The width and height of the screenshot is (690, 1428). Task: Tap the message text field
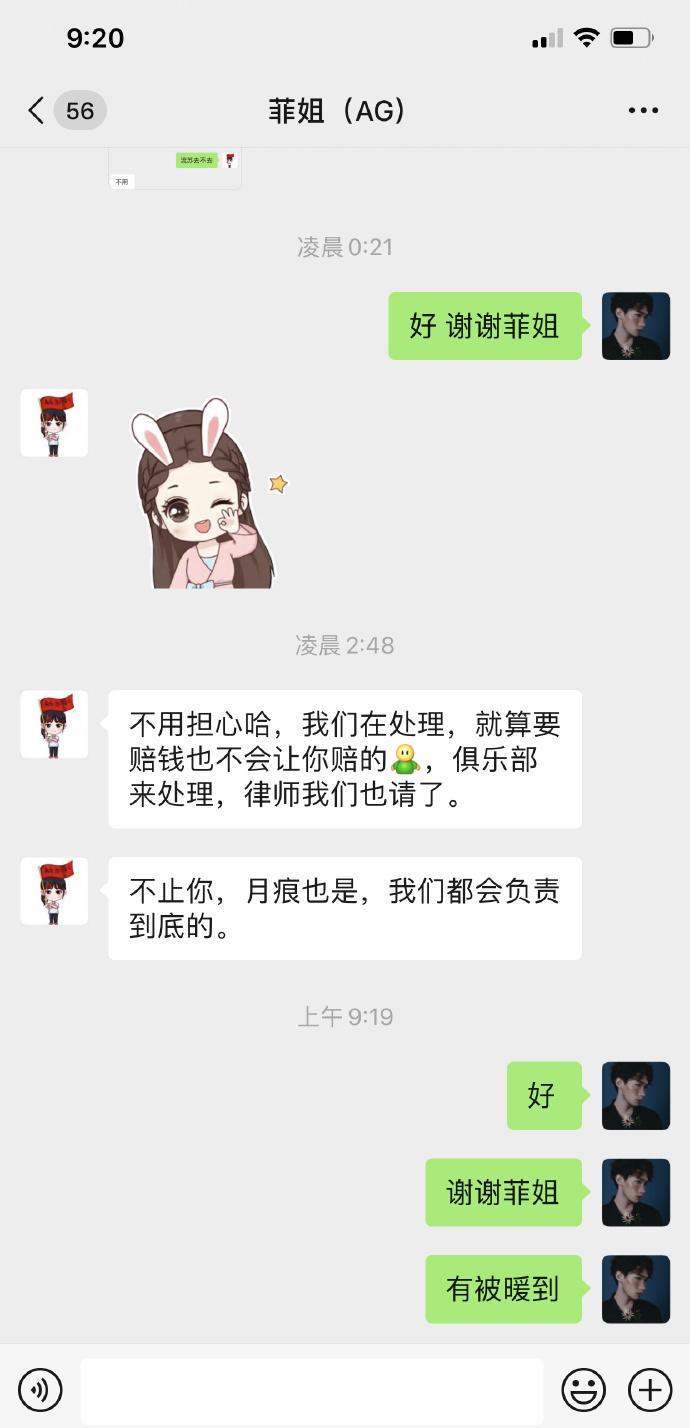click(311, 1389)
